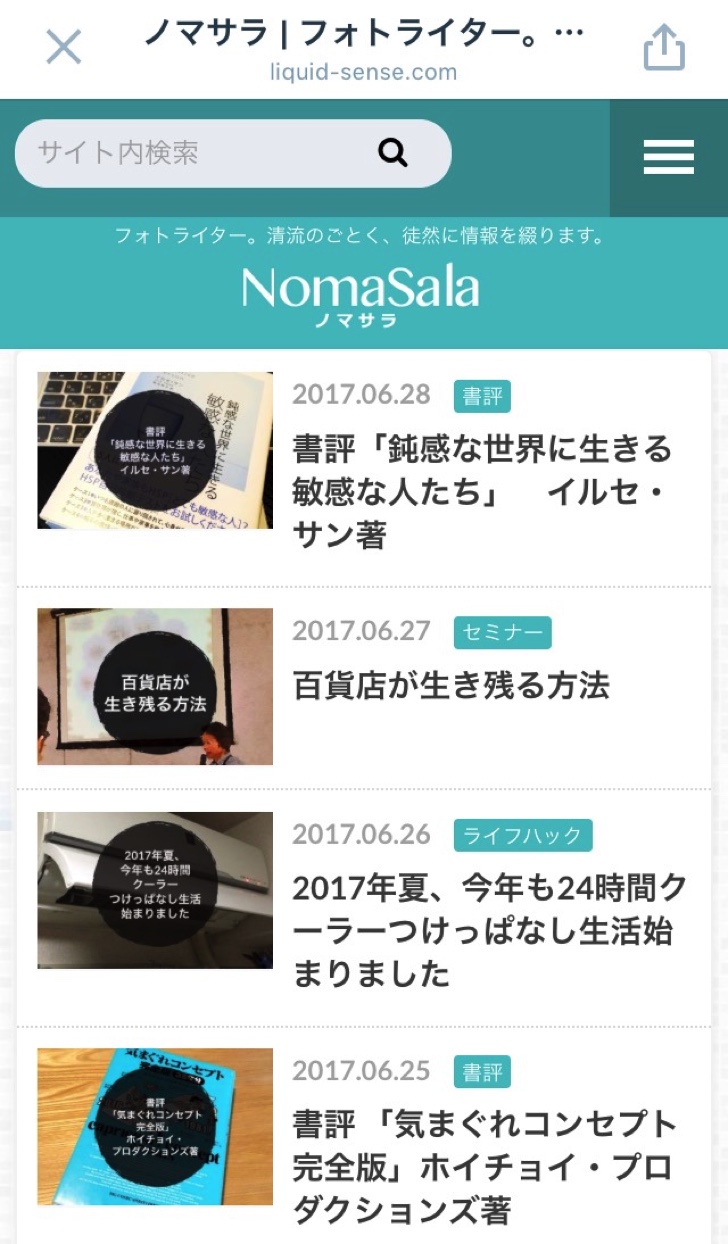This screenshot has height=1244, width=728.
Task: Close the in-app browser page
Action: point(64,47)
